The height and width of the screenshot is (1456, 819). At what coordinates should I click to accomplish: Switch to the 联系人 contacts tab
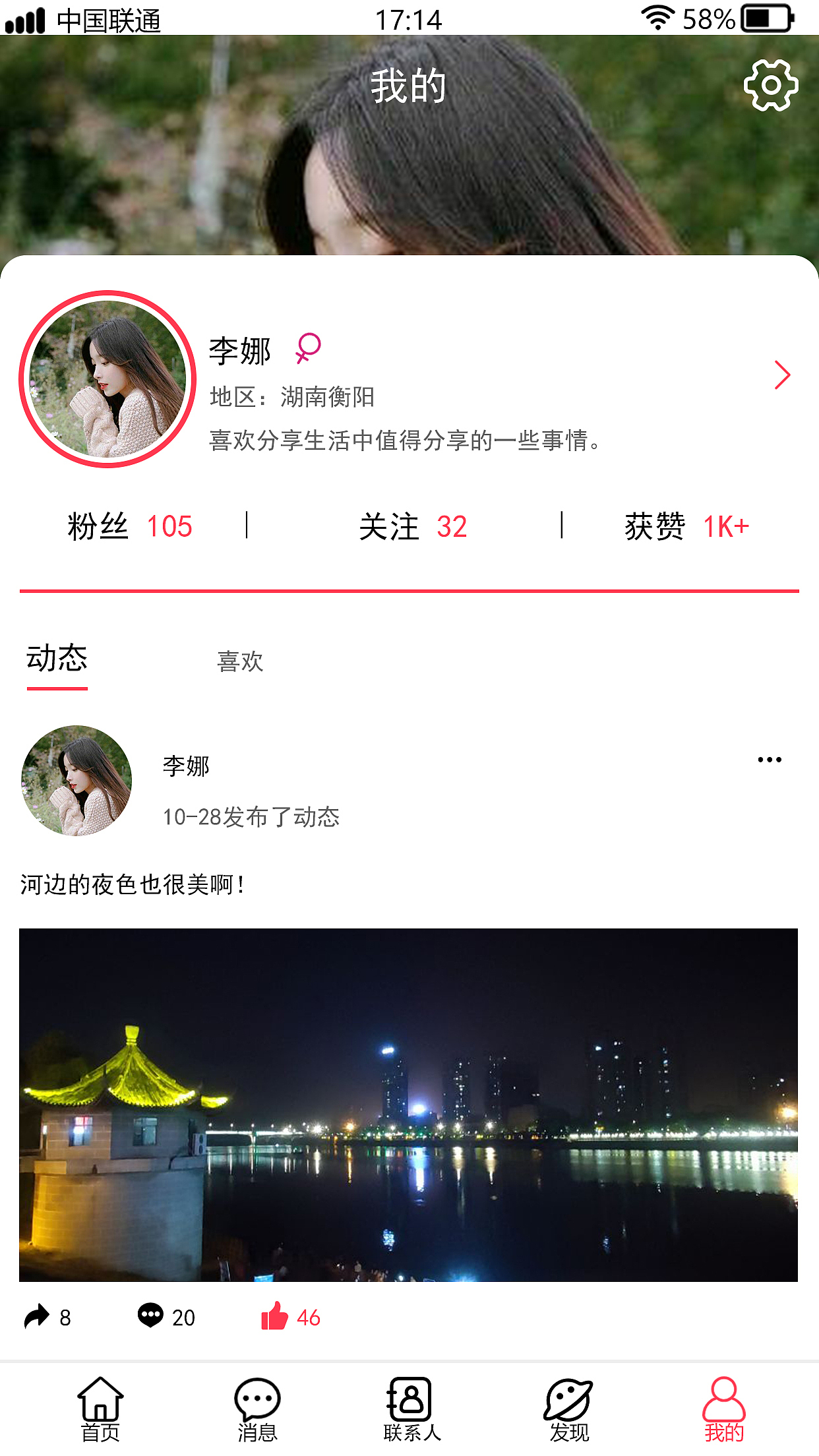pos(411,1409)
